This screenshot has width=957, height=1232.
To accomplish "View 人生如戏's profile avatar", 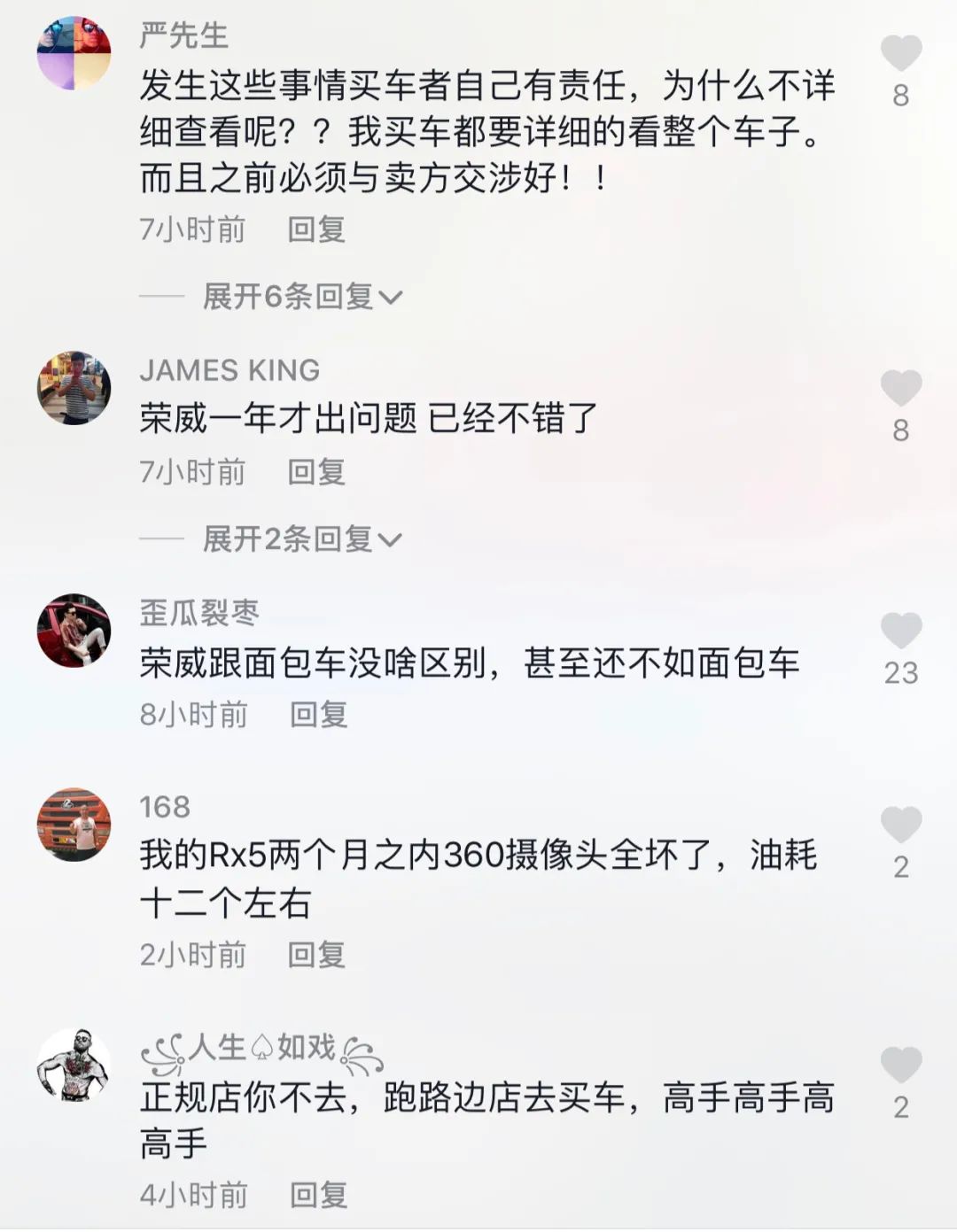I will pos(74,1065).
